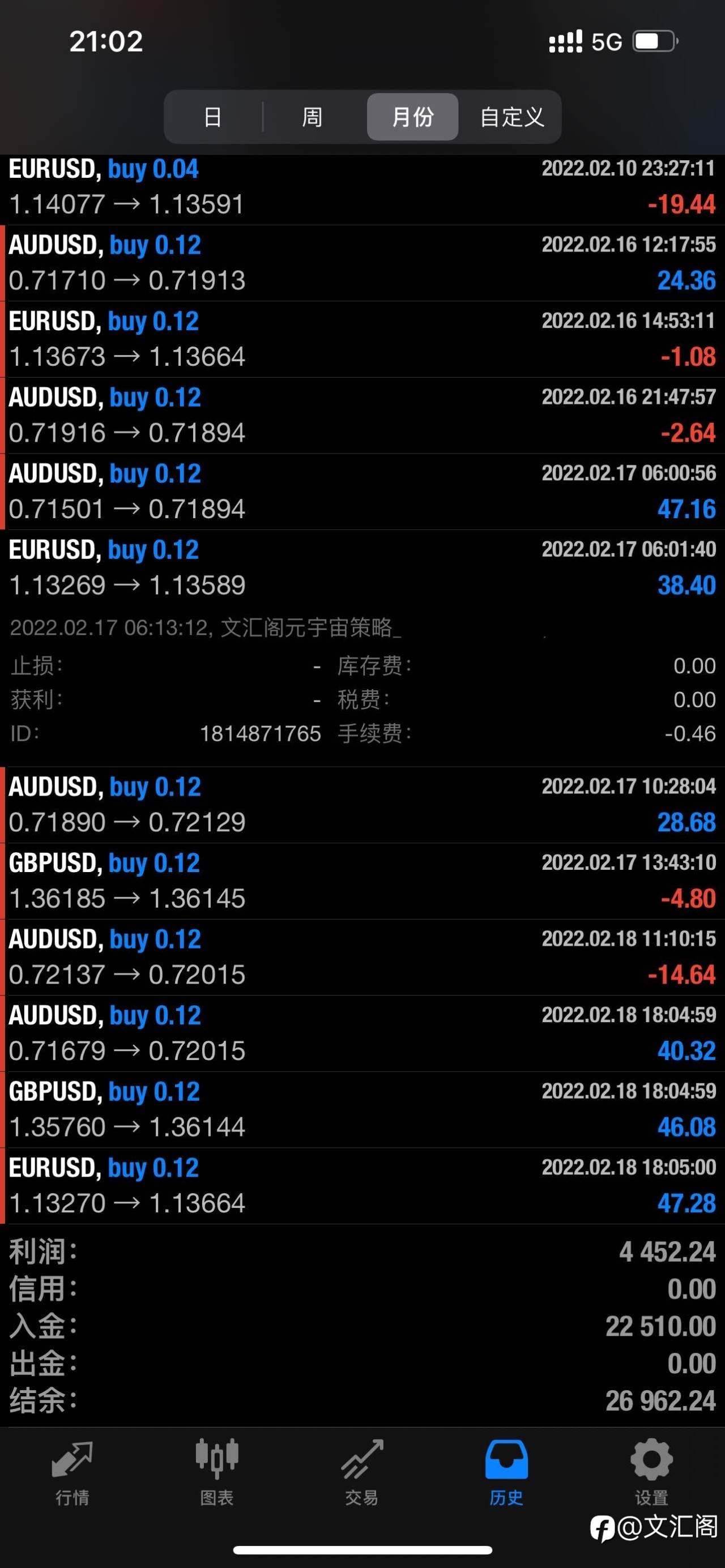Switch to the 日 (day) period

(212, 117)
